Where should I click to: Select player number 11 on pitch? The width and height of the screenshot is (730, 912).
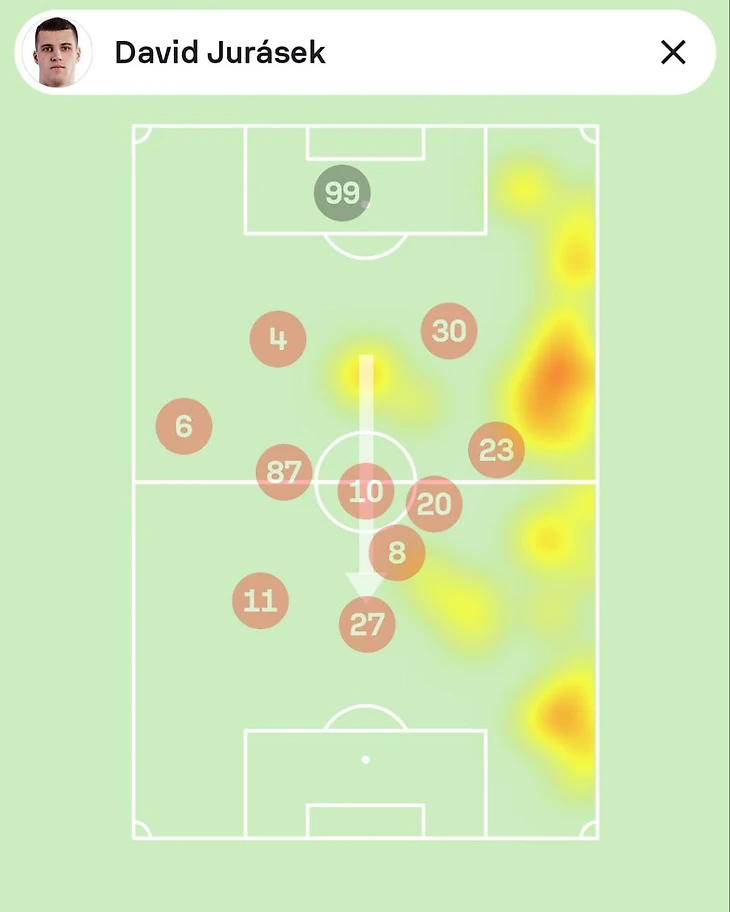pos(260,601)
